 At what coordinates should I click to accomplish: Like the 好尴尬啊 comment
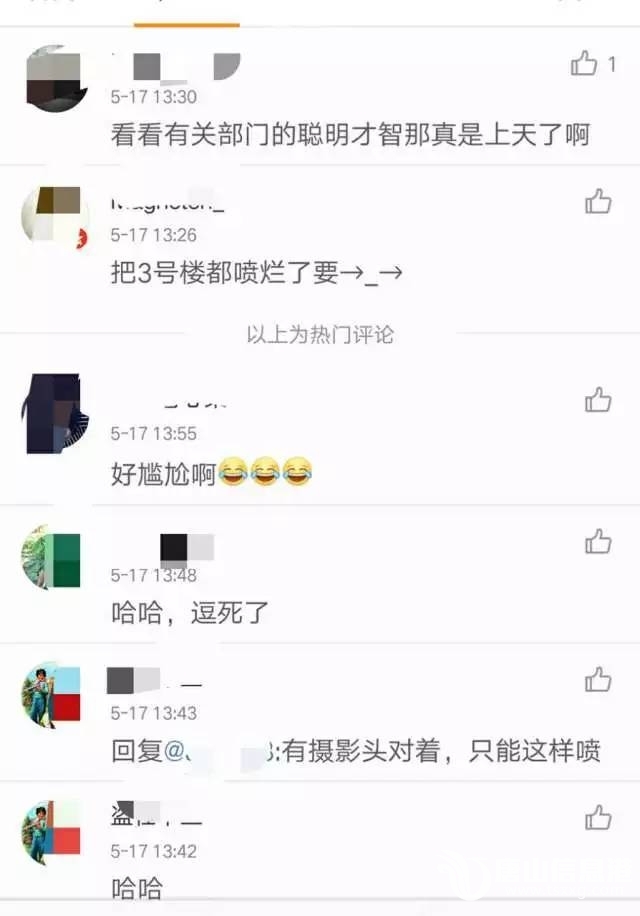click(x=598, y=400)
